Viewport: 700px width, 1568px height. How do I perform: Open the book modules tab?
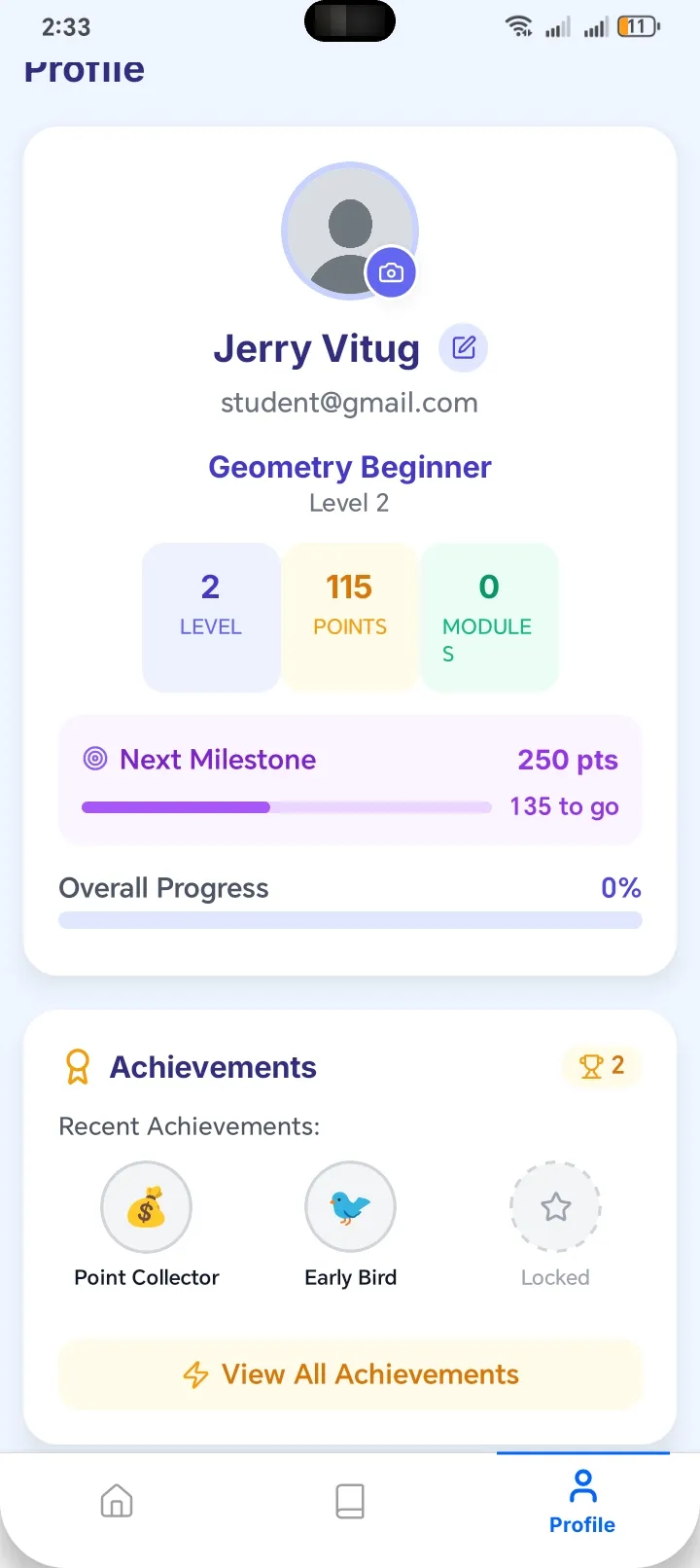click(350, 1500)
